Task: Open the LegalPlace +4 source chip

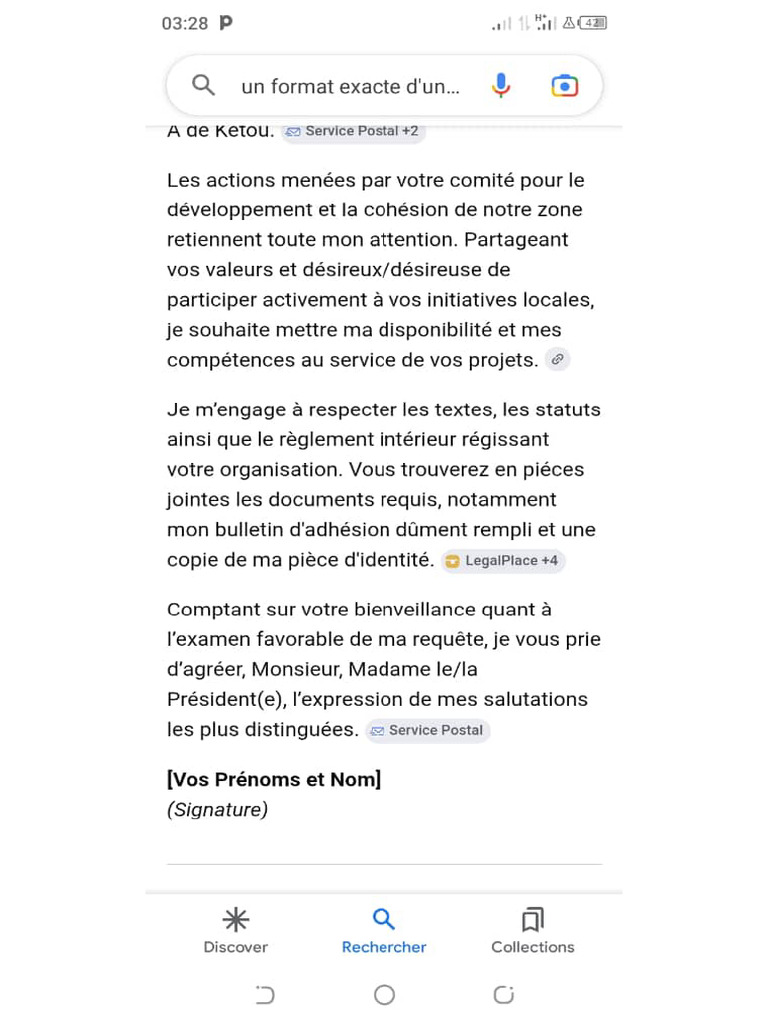Action: click(503, 560)
